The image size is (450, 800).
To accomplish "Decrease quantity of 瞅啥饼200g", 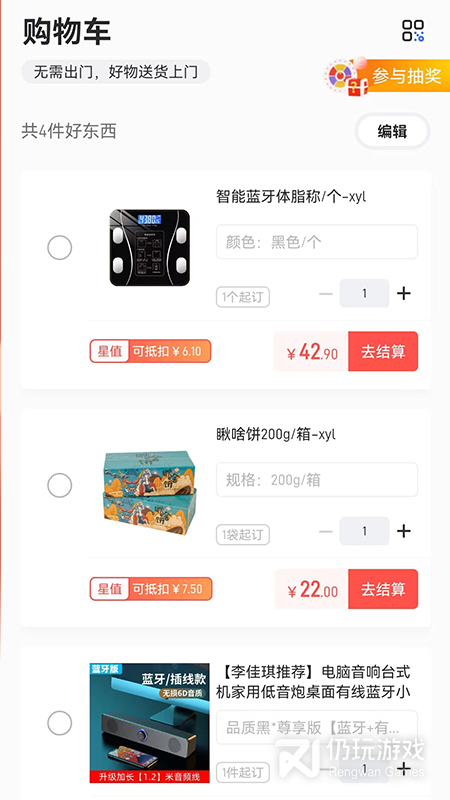I will pos(326,531).
